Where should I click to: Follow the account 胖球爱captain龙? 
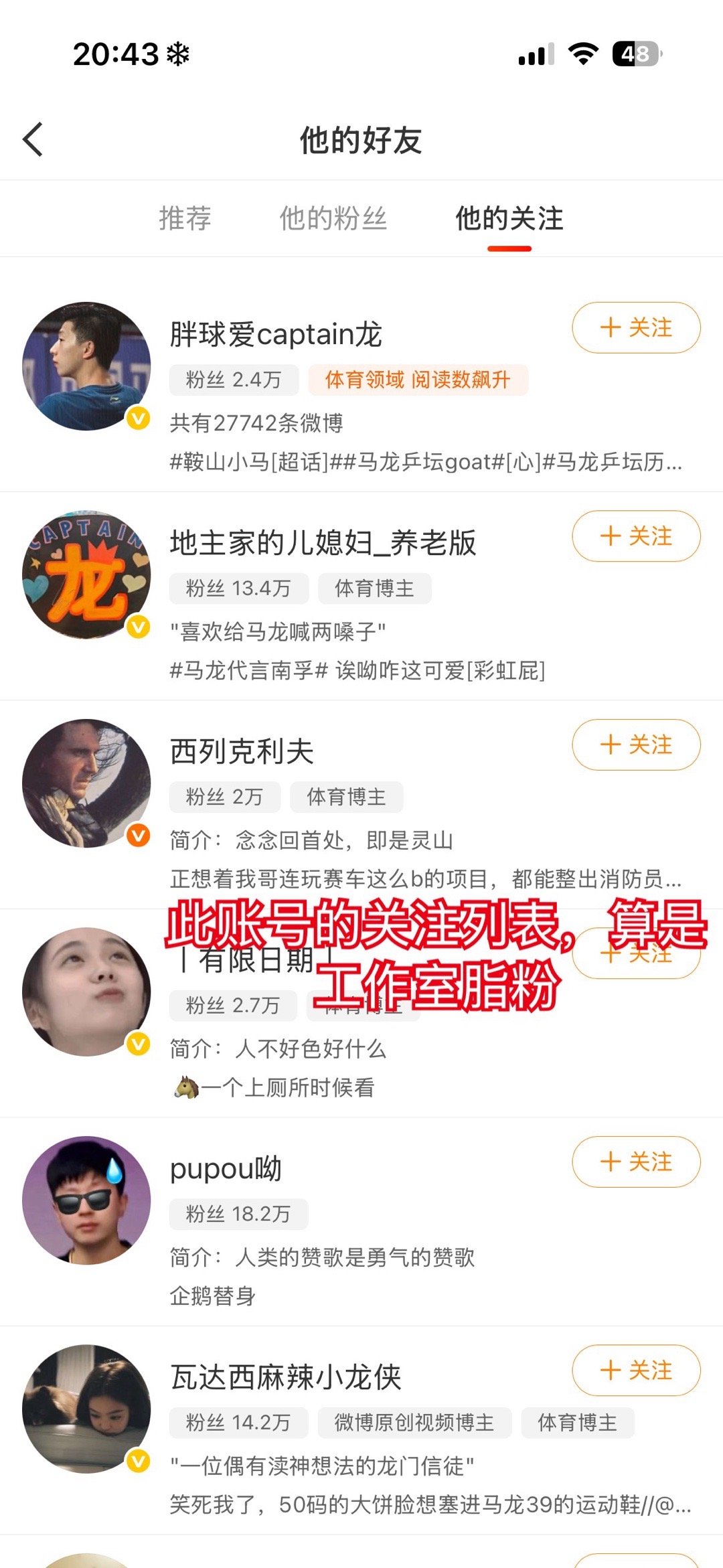point(635,328)
